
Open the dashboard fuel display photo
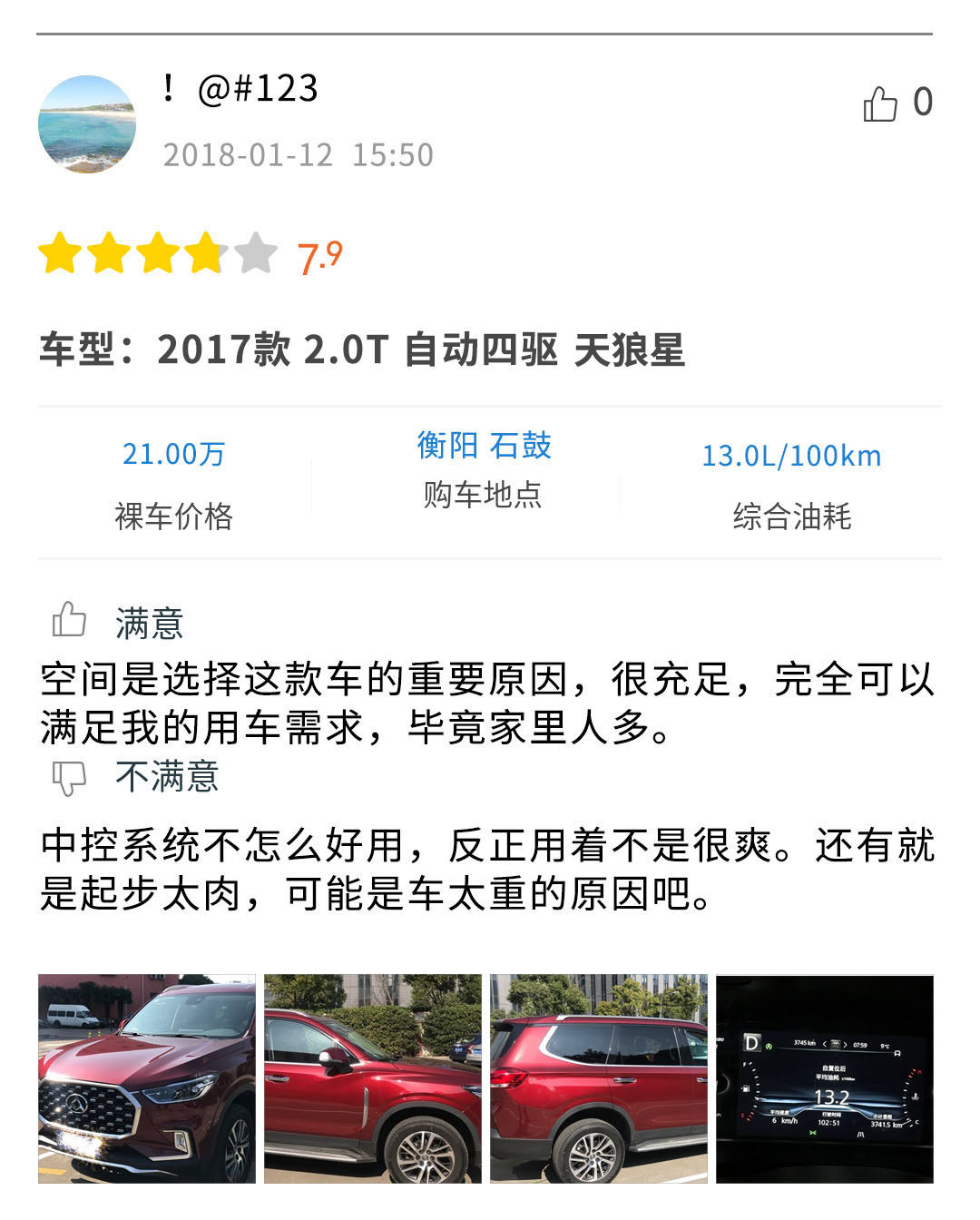(825, 1078)
